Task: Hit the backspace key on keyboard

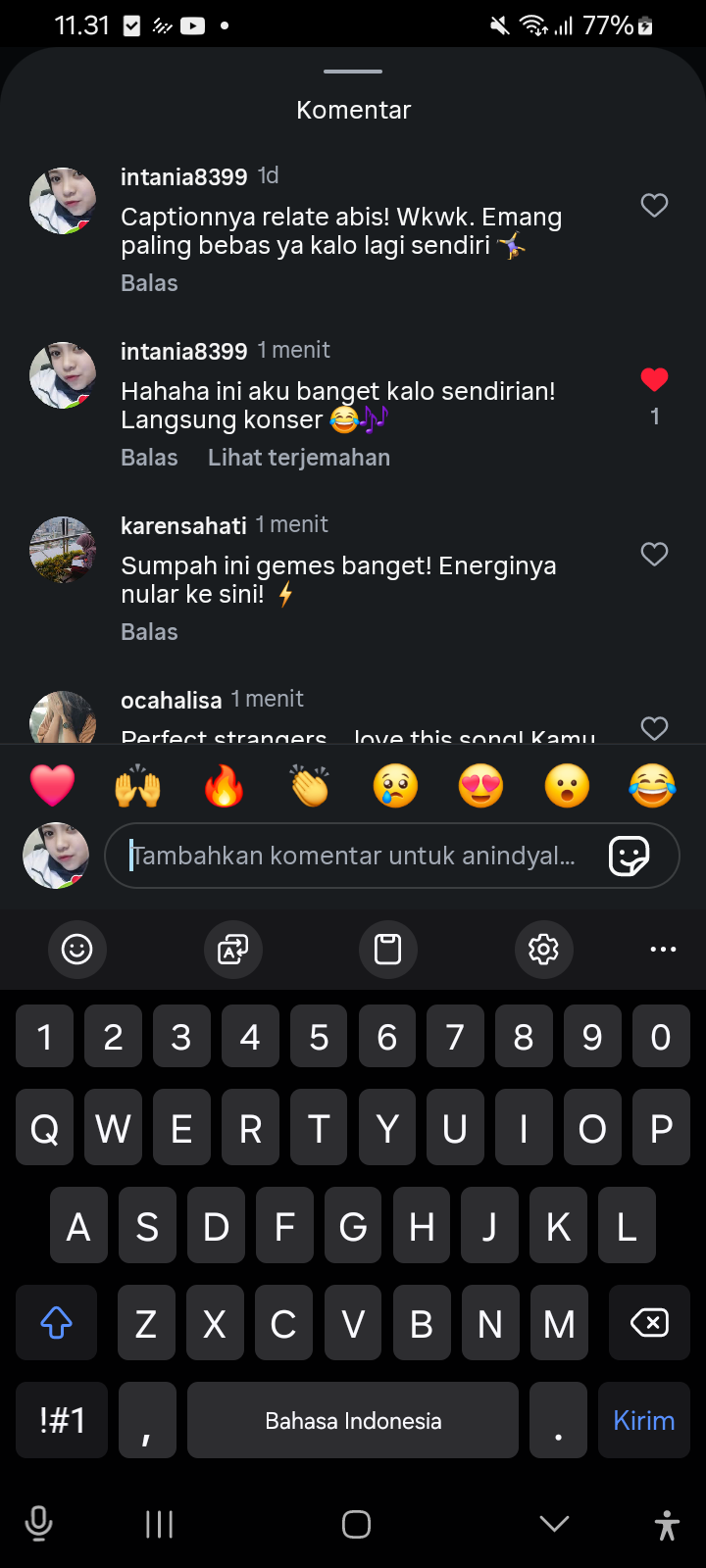Action: click(x=649, y=1323)
